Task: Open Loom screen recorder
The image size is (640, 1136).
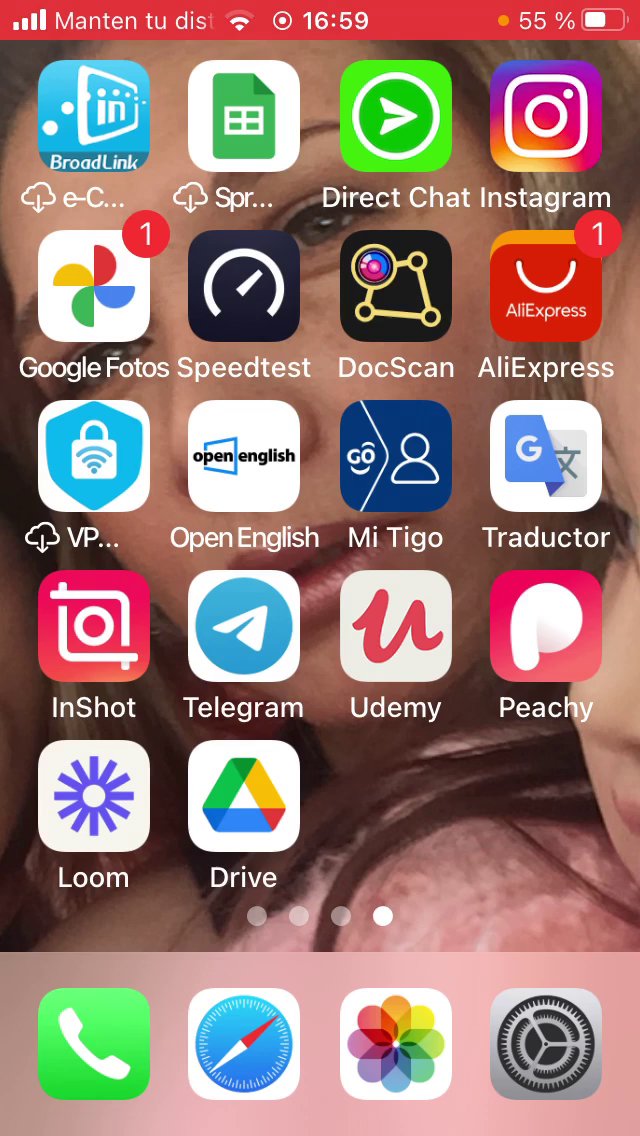Action: coord(94,796)
